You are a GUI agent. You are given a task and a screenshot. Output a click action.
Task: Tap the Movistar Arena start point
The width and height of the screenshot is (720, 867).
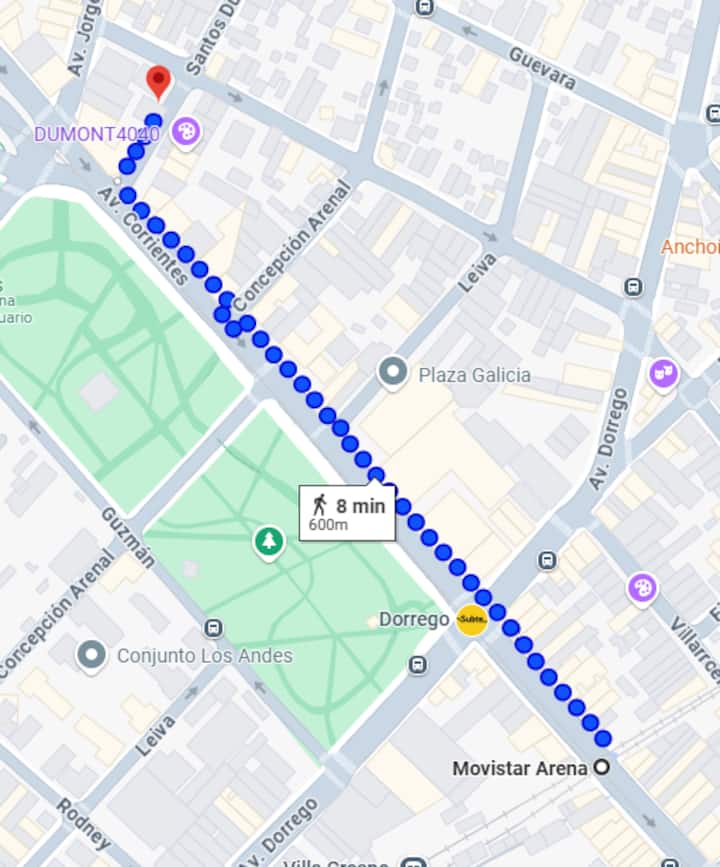point(602,768)
